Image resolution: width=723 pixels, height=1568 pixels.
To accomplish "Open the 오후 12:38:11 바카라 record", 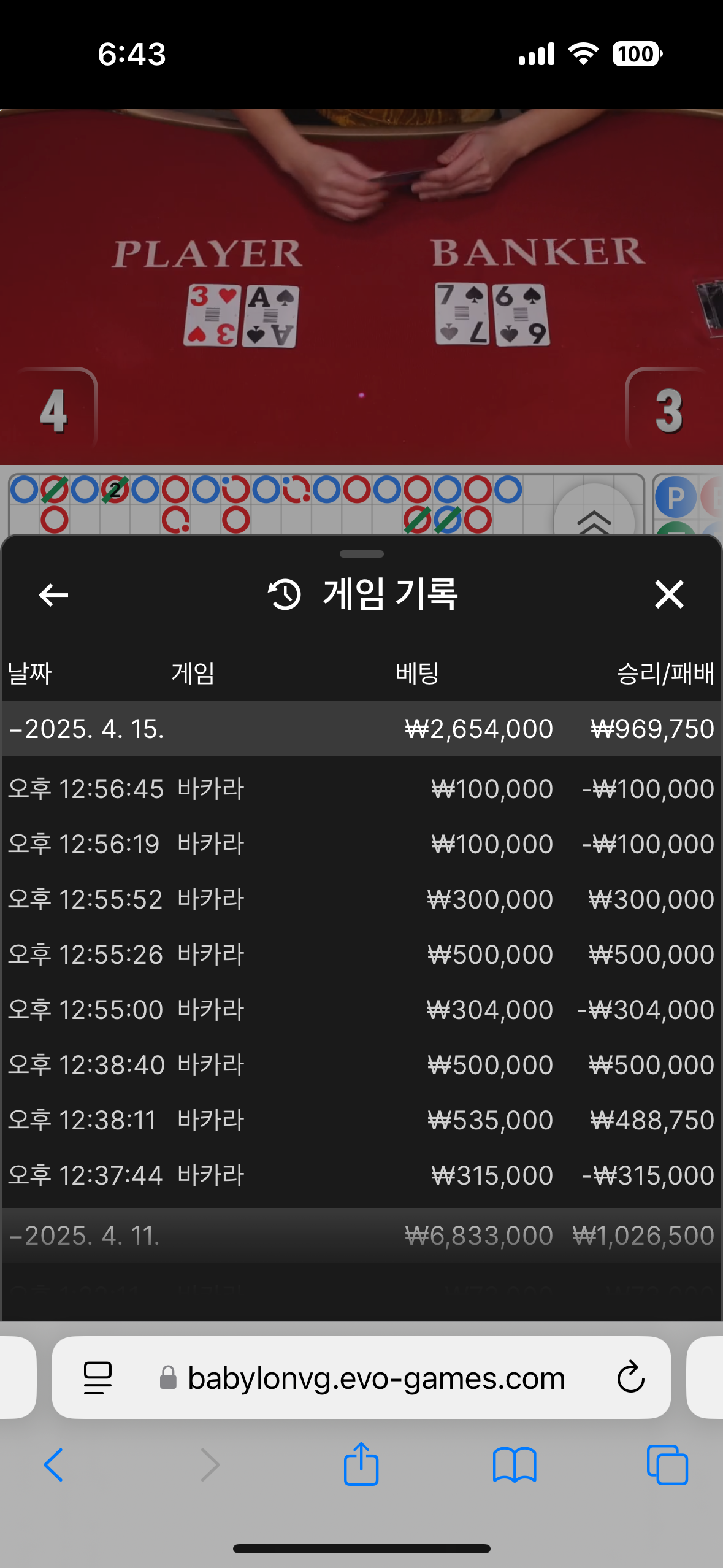I will coord(361,1120).
